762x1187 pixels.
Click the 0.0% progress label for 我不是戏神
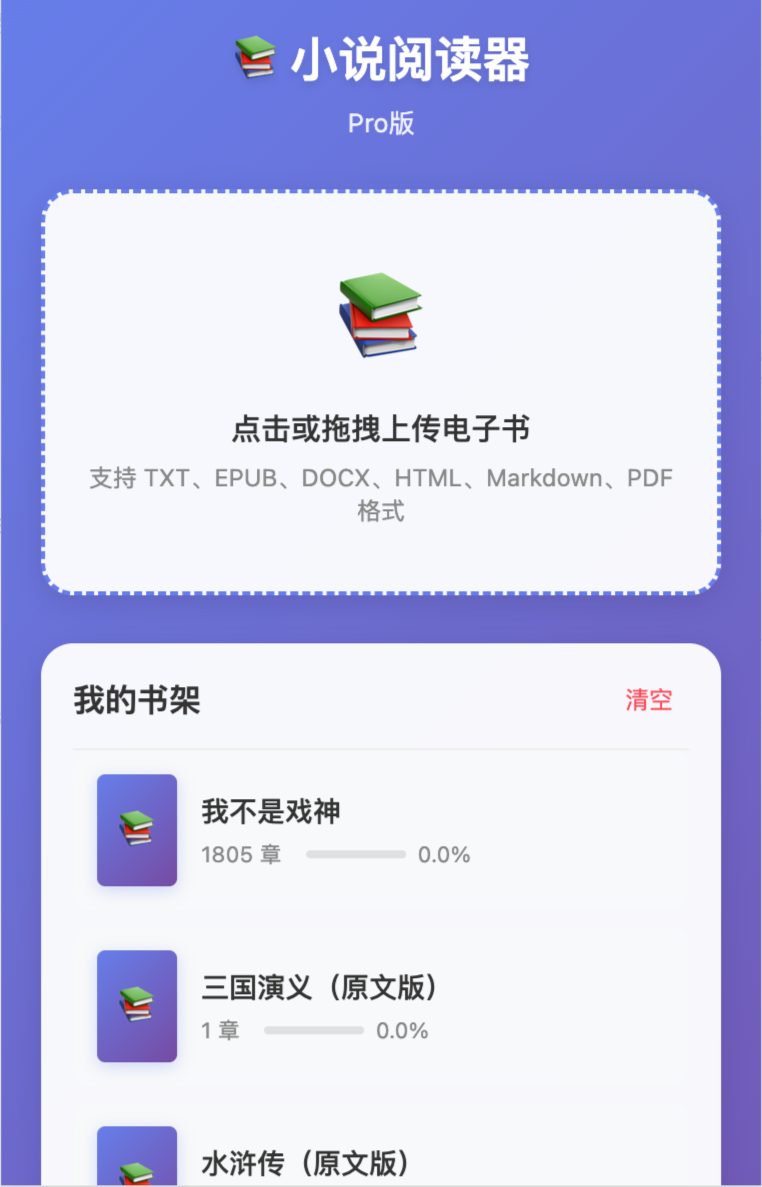pyautogui.click(x=441, y=855)
